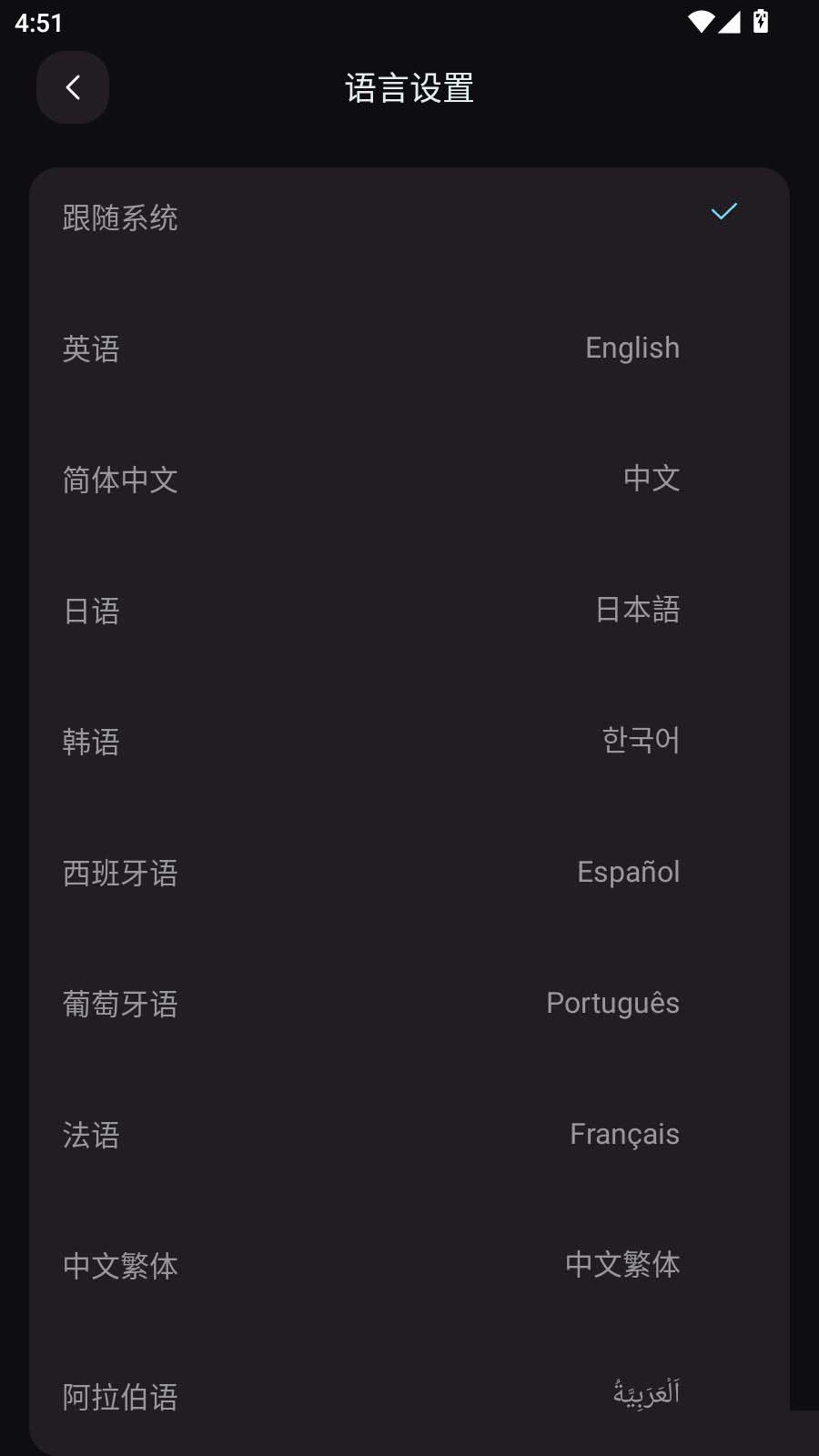Pick 西班牙语 Español option
The width and height of the screenshot is (819, 1456).
click(x=120, y=873)
